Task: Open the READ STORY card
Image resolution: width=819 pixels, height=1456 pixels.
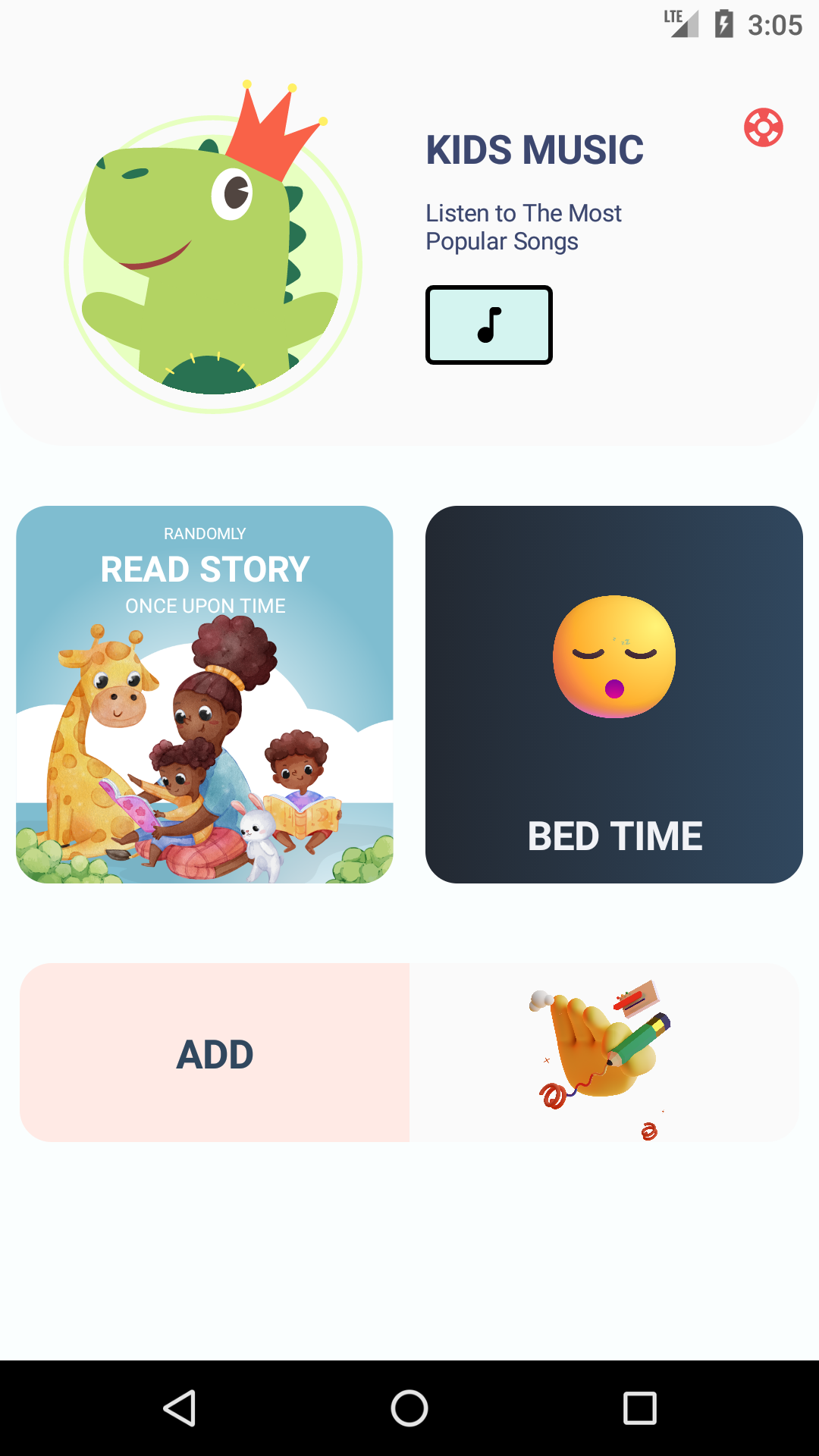Action: point(205,694)
